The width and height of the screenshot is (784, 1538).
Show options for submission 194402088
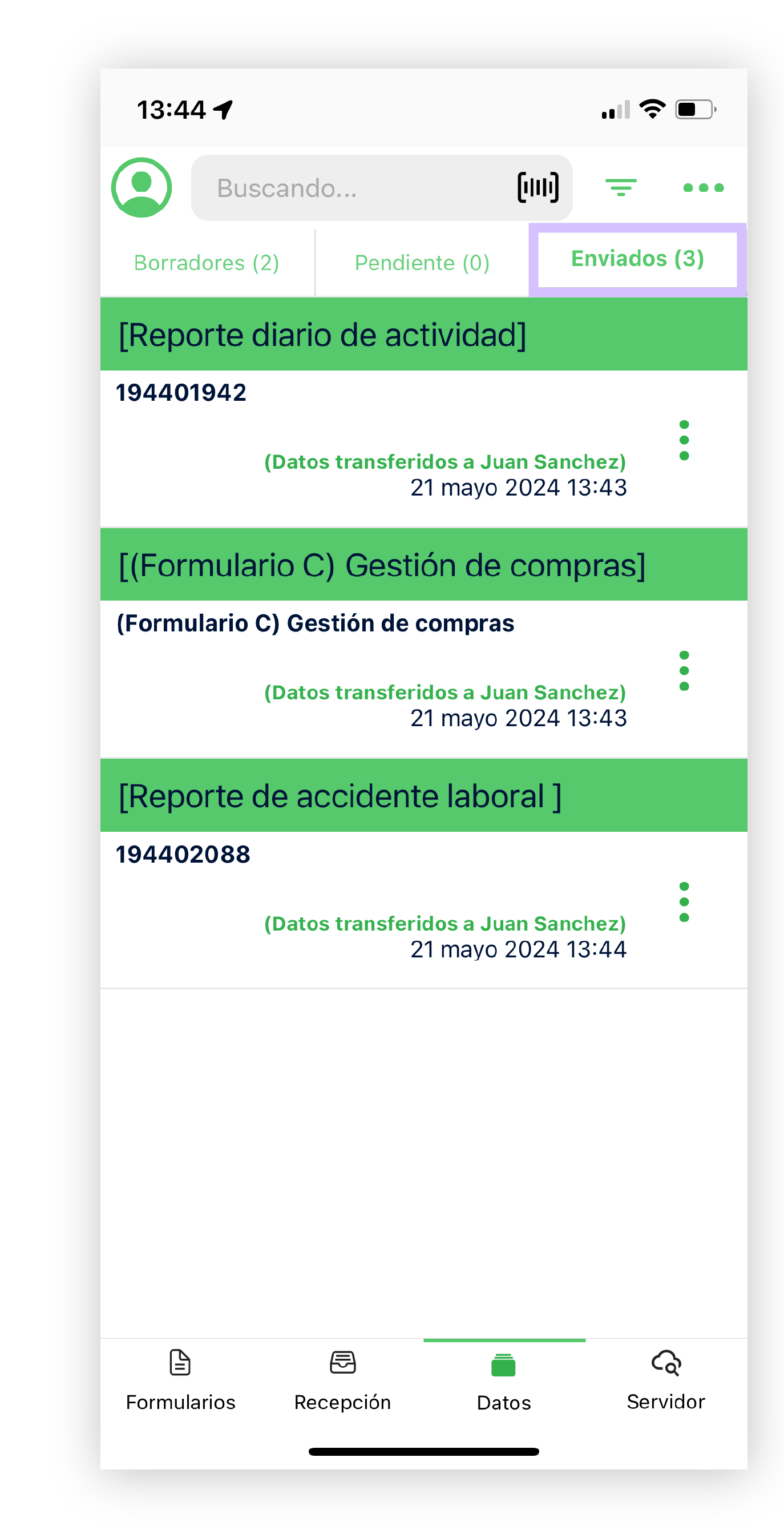click(684, 901)
